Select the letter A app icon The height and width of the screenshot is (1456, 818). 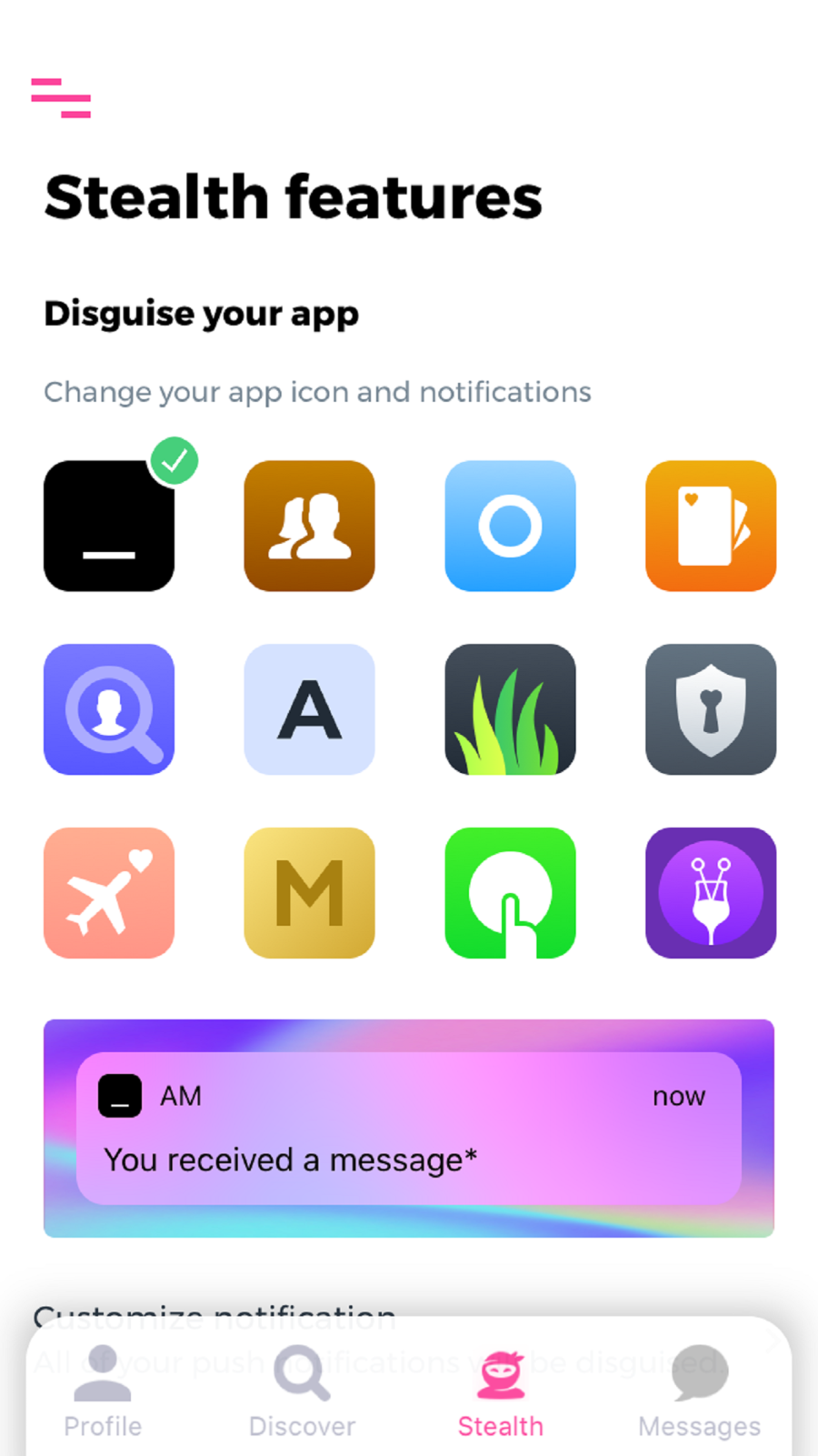pyautogui.click(x=309, y=709)
